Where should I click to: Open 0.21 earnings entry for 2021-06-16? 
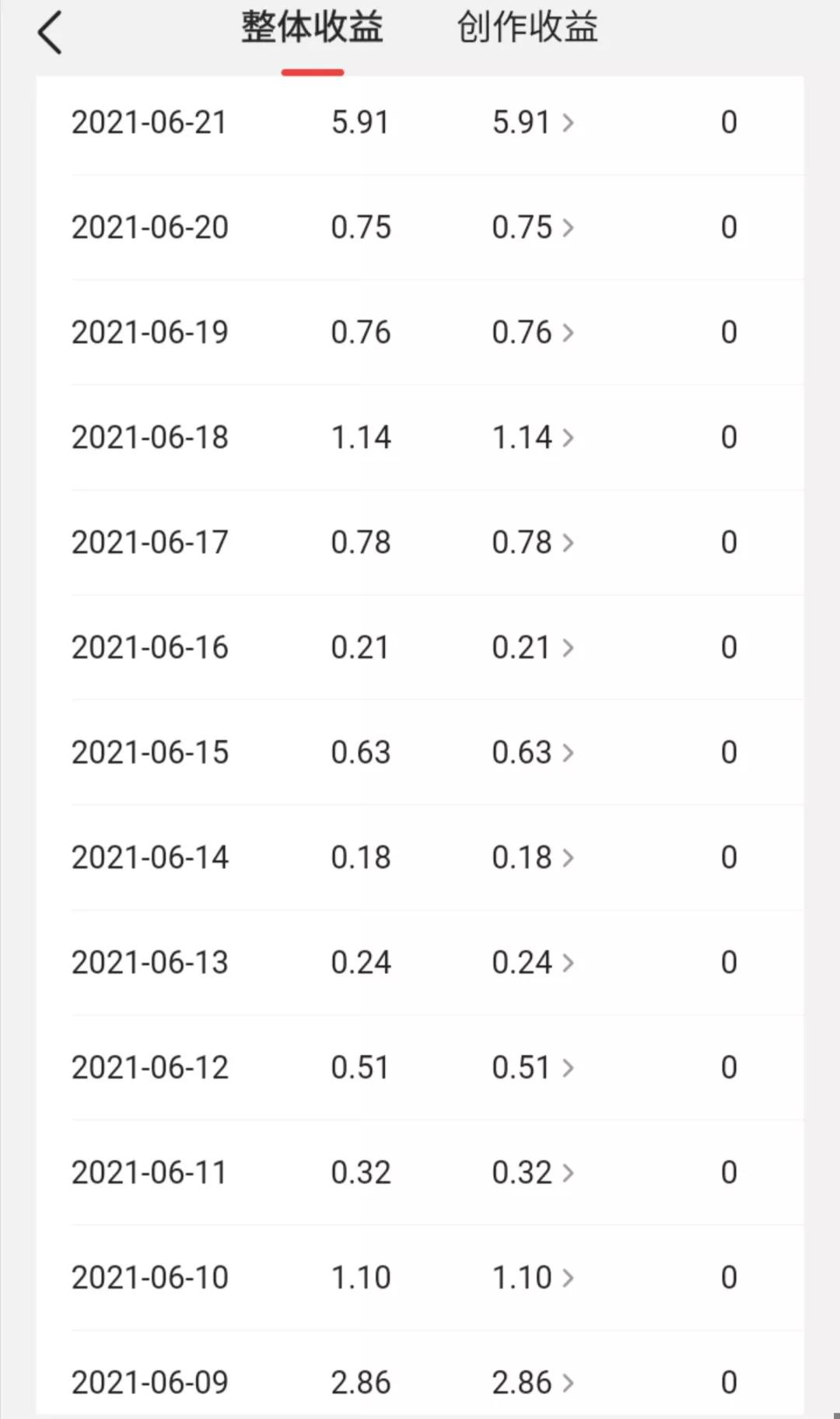coord(533,647)
